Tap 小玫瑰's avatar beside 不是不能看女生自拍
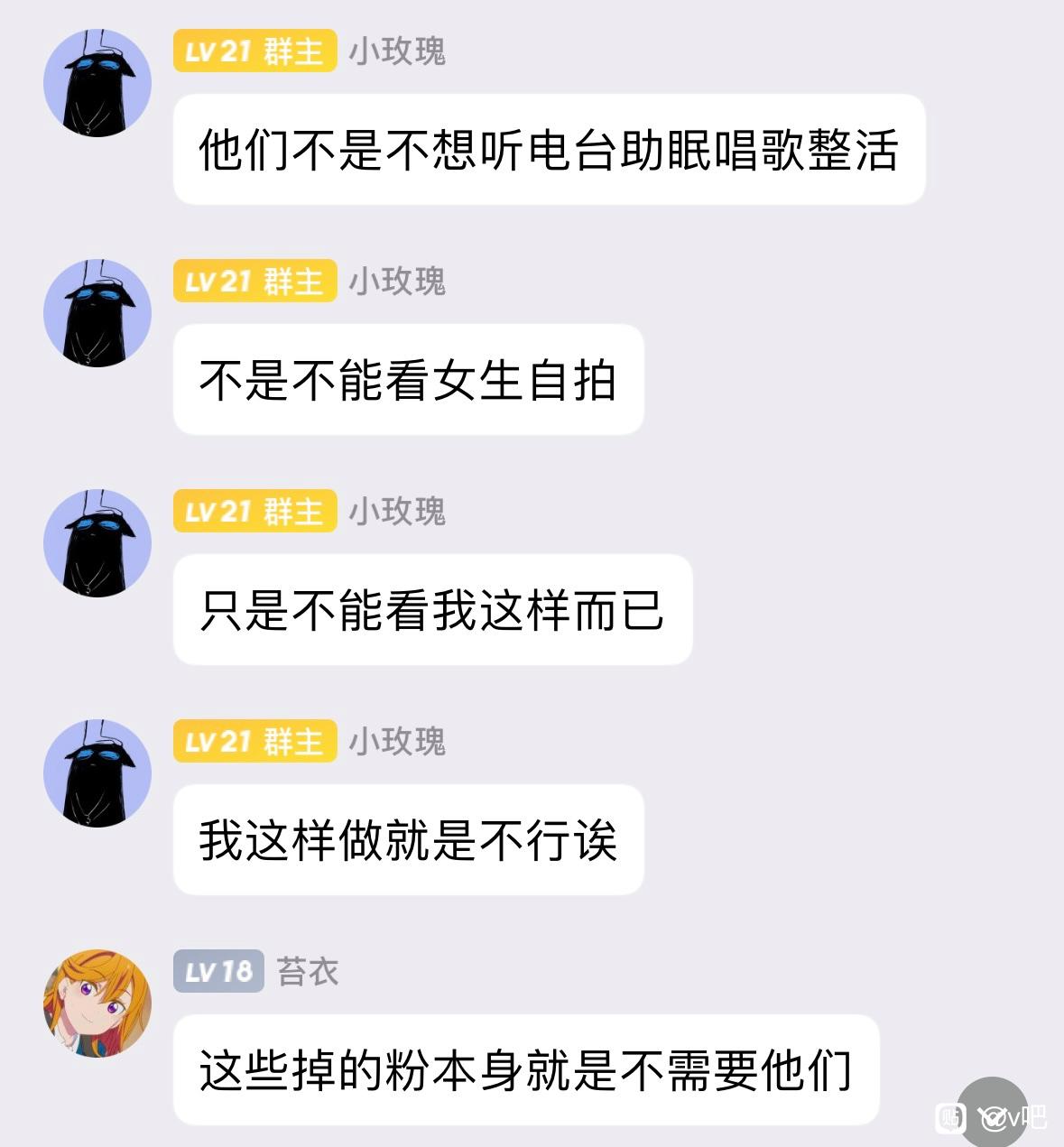The width and height of the screenshot is (1064, 1147). coord(97,313)
